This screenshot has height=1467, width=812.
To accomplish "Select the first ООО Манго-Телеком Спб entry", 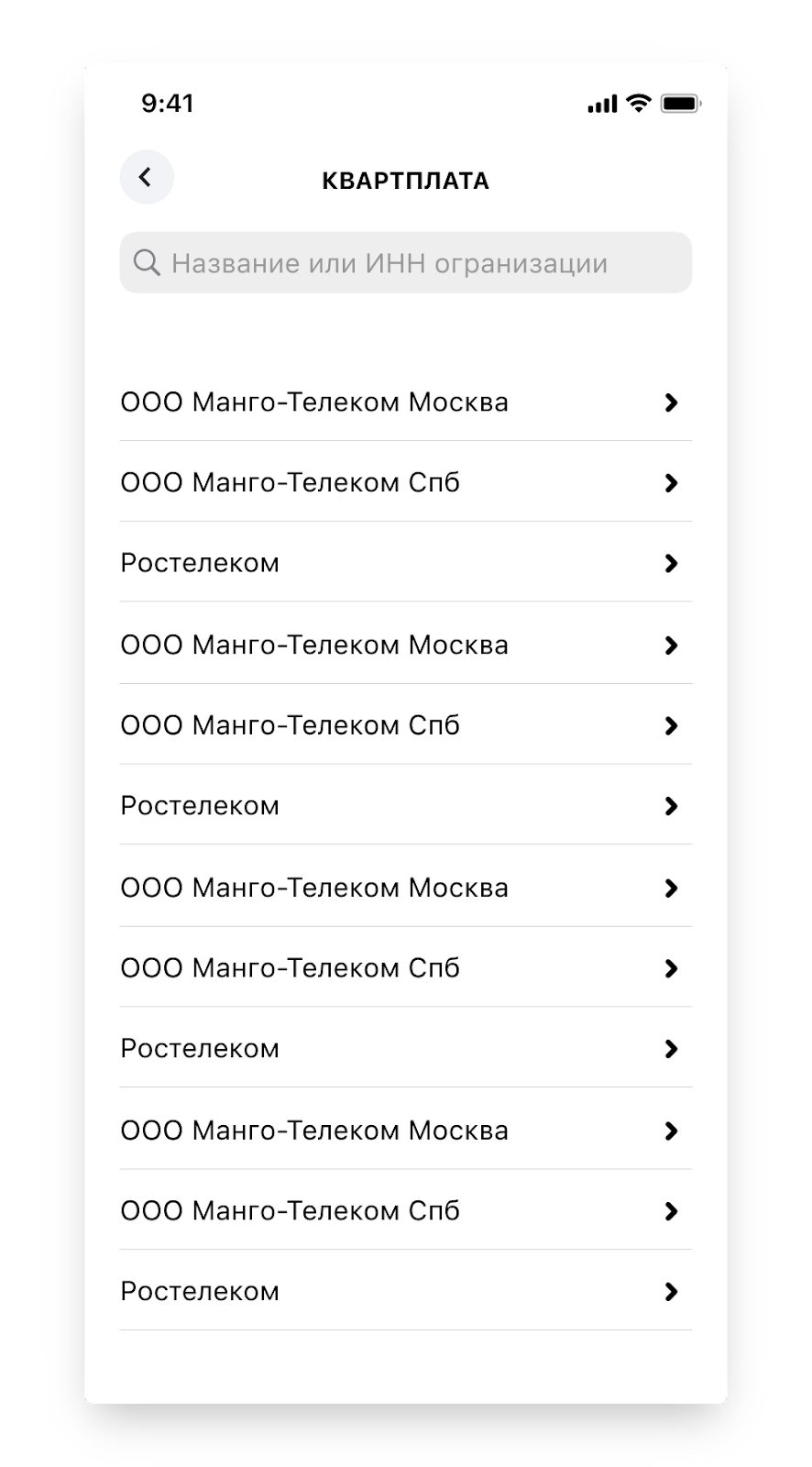I will (x=405, y=482).
